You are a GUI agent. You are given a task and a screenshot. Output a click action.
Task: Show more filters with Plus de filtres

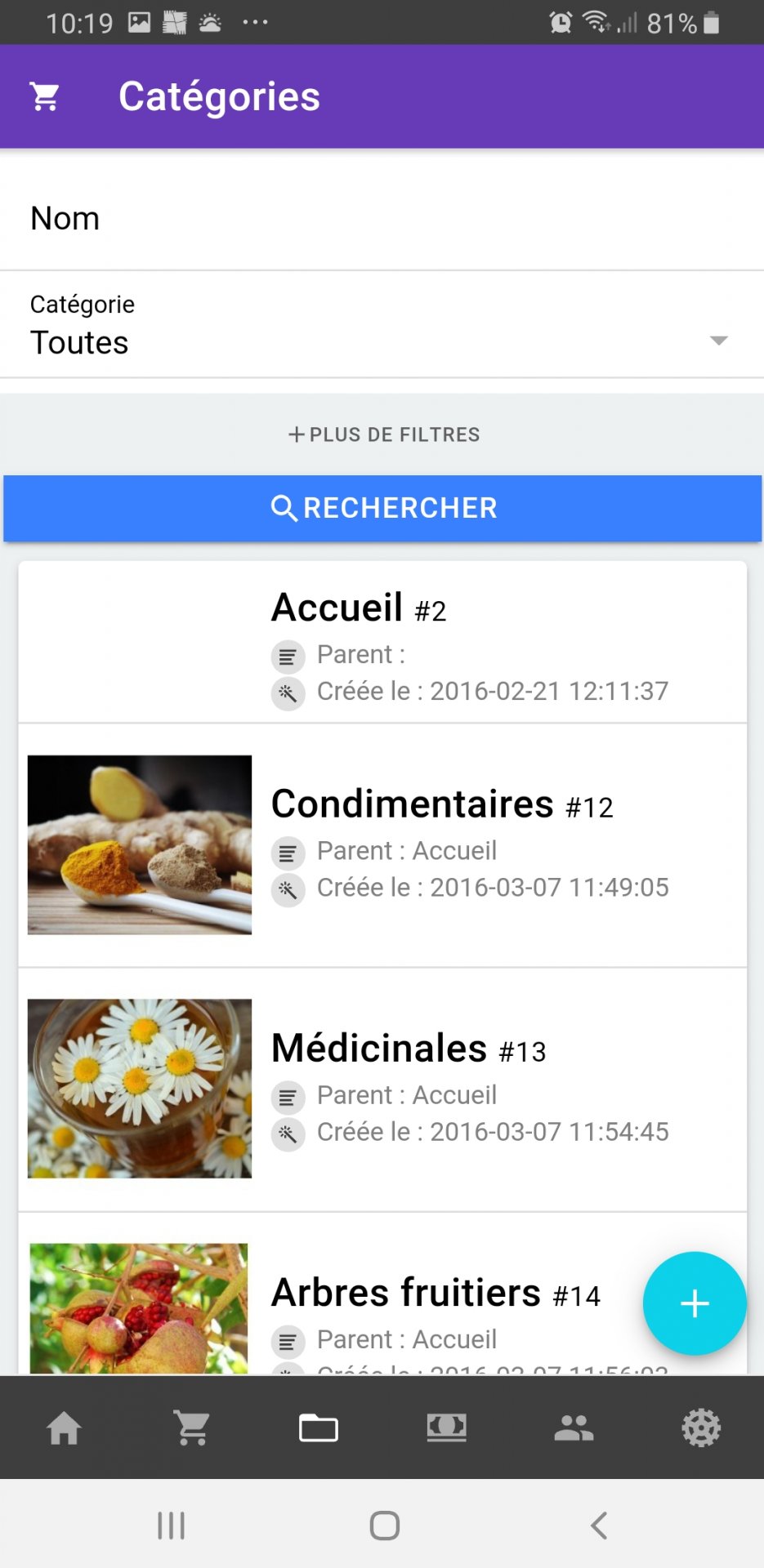tap(383, 434)
